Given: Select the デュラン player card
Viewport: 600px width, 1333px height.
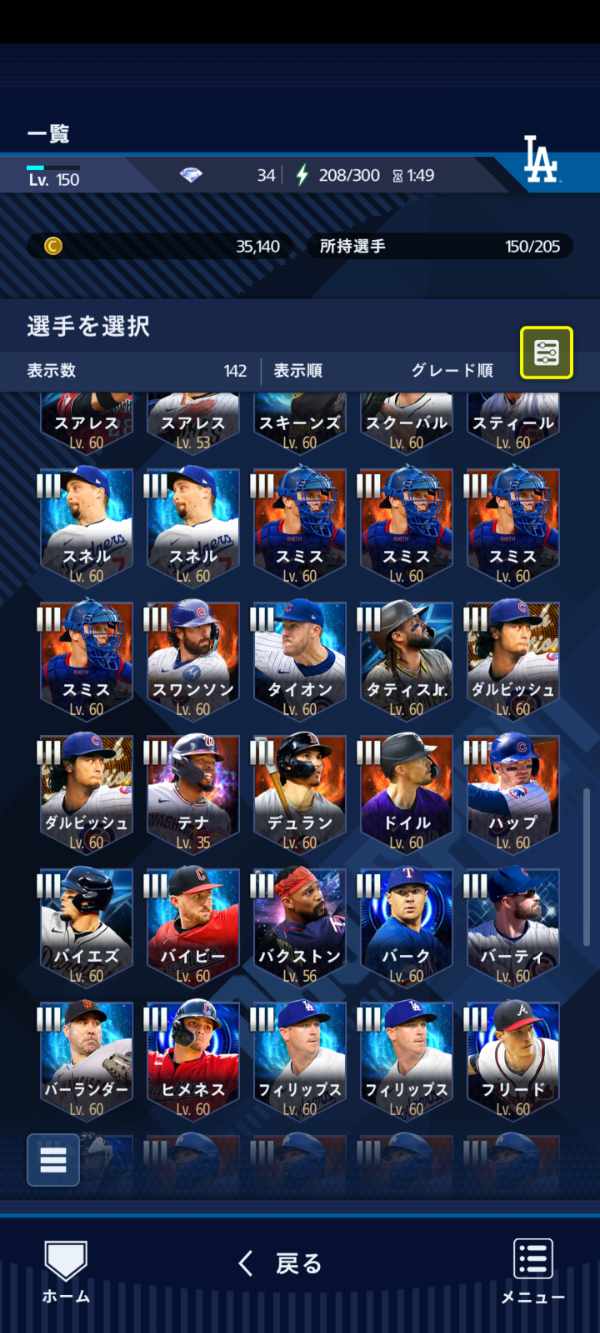Looking at the screenshot, I should [x=300, y=794].
